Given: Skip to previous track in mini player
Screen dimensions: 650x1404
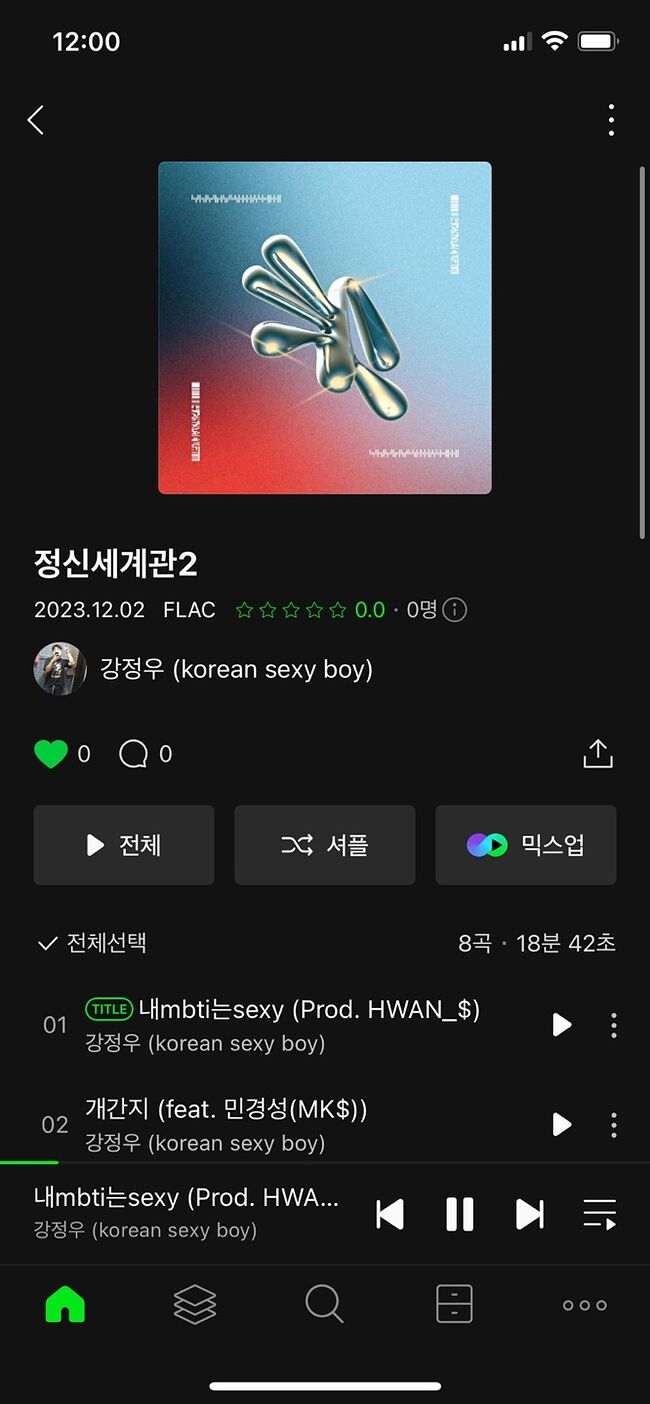Looking at the screenshot, I should [x=389, y=1214].
